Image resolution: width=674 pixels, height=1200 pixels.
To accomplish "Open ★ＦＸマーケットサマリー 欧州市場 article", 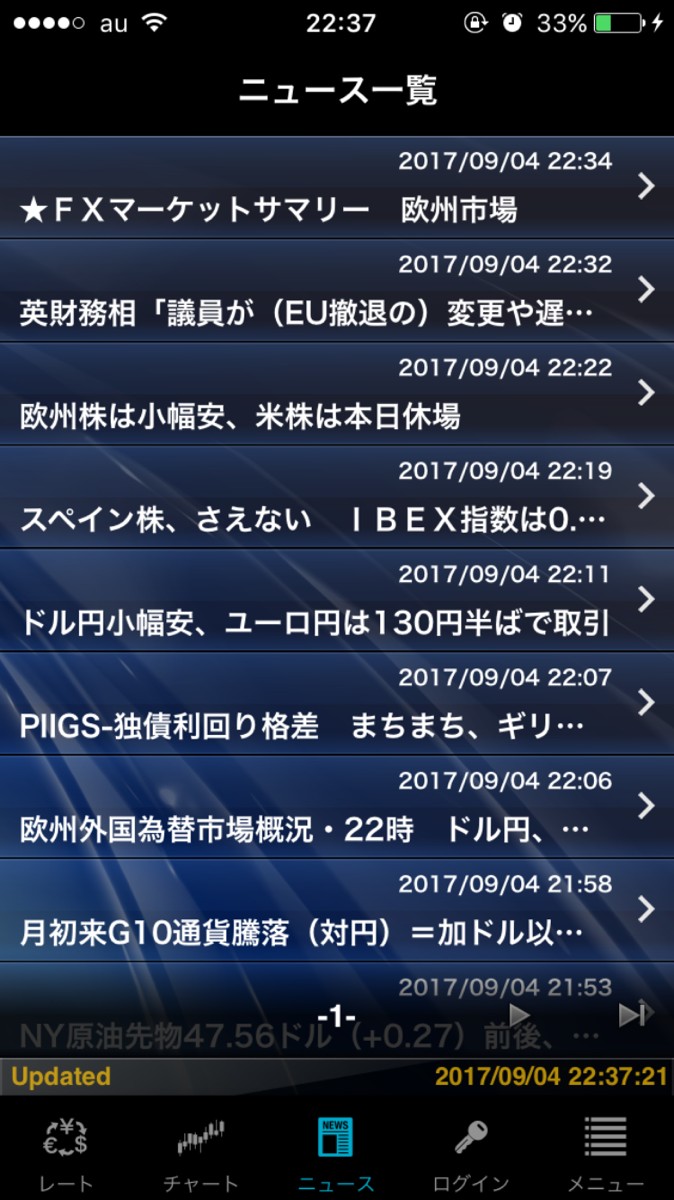I will tap(320, 188).
